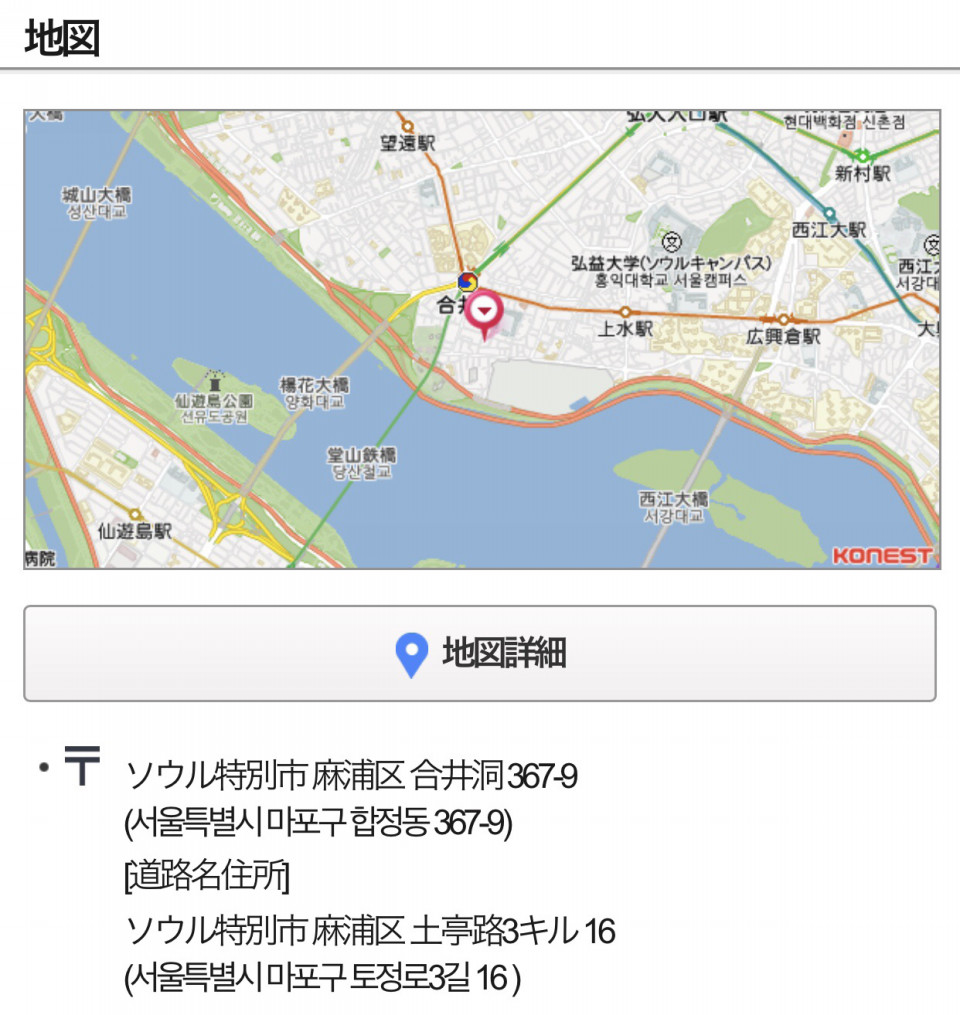Image resolution: width=960 pixels, height=1015 pixels.
Task: Open the 地図詳細 map details button
Action: click(480, 653)
